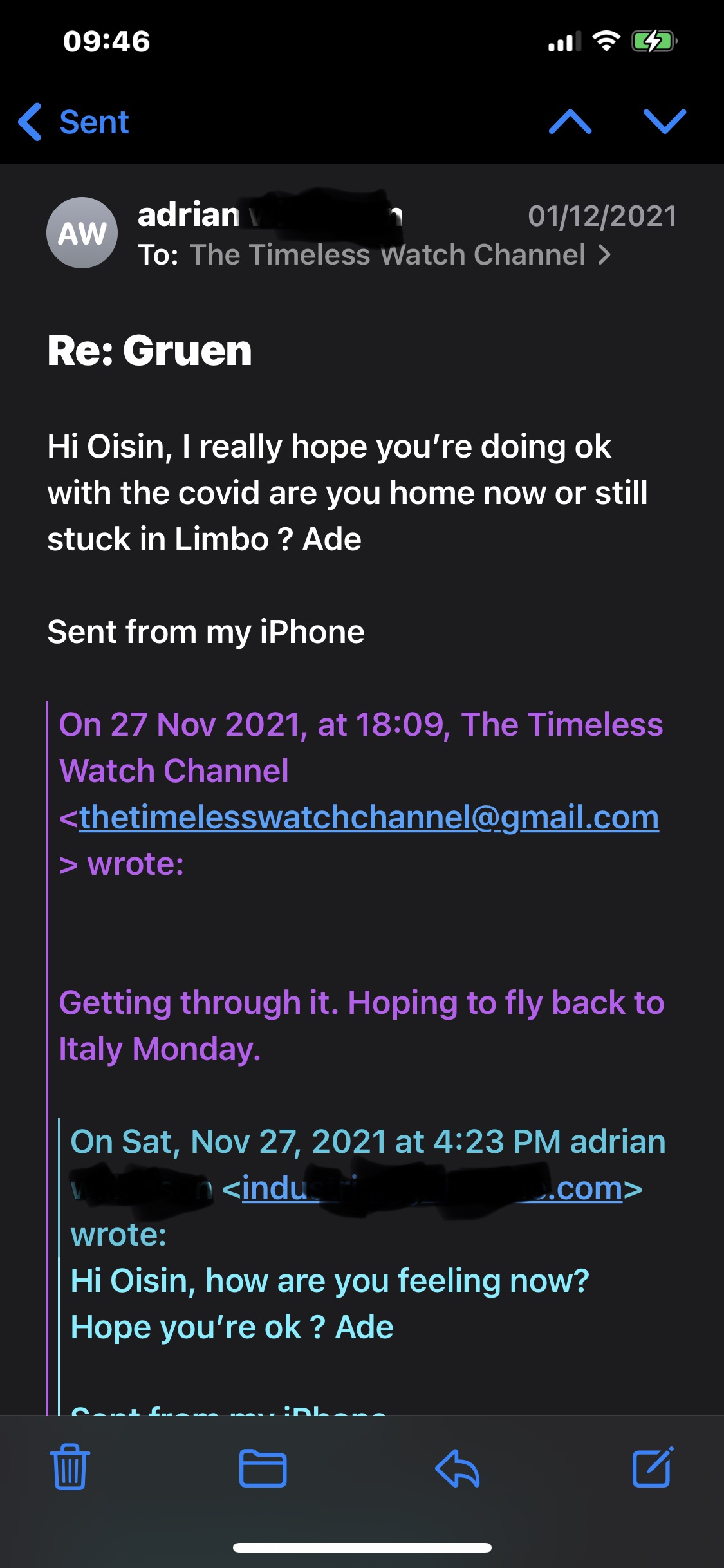
Task: Open the partly hidden sender email link
Action: [431, 1188]
